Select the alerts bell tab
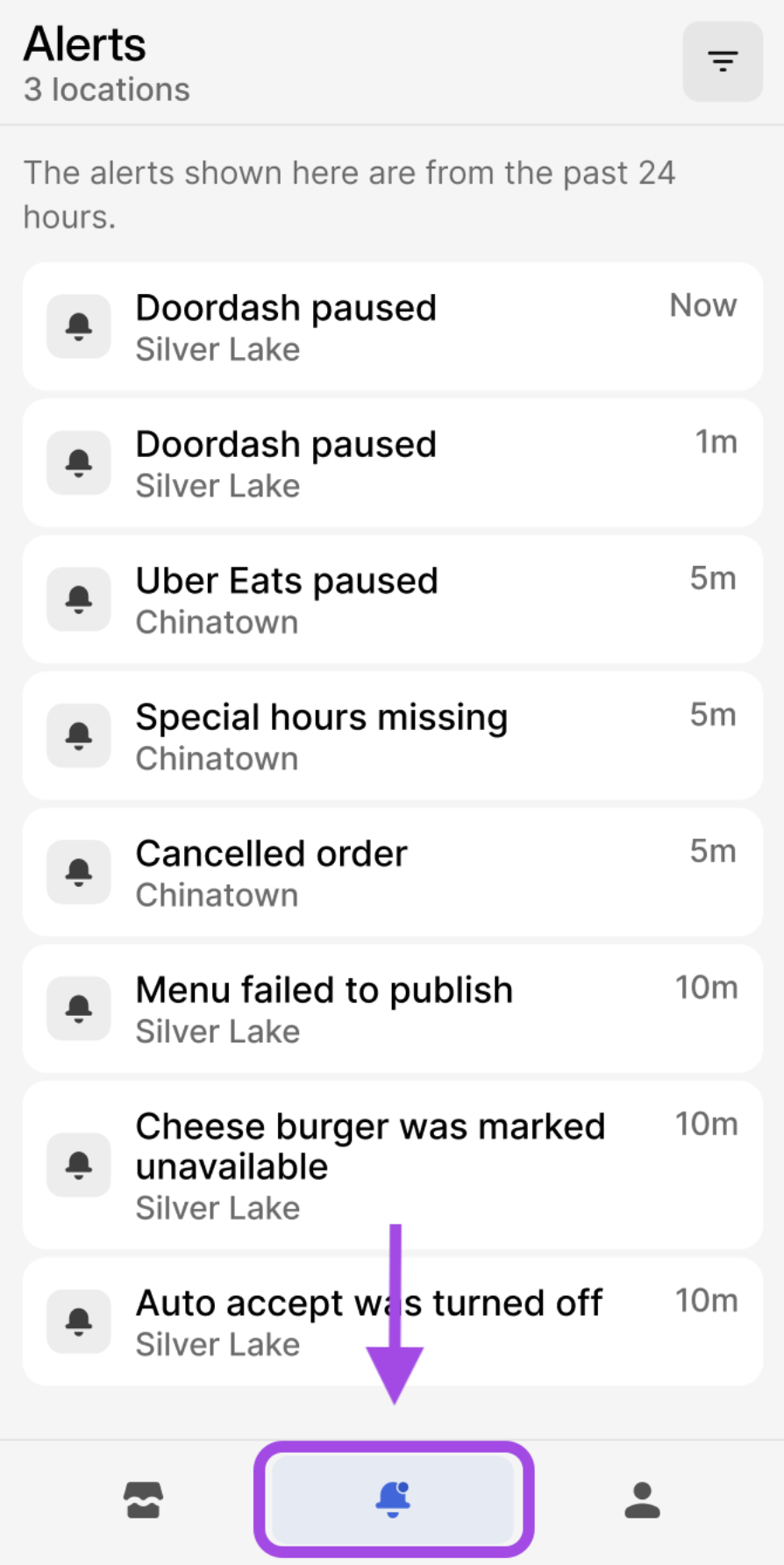Viewport: 784px width, 1565px height. (x=393, y=1500)
